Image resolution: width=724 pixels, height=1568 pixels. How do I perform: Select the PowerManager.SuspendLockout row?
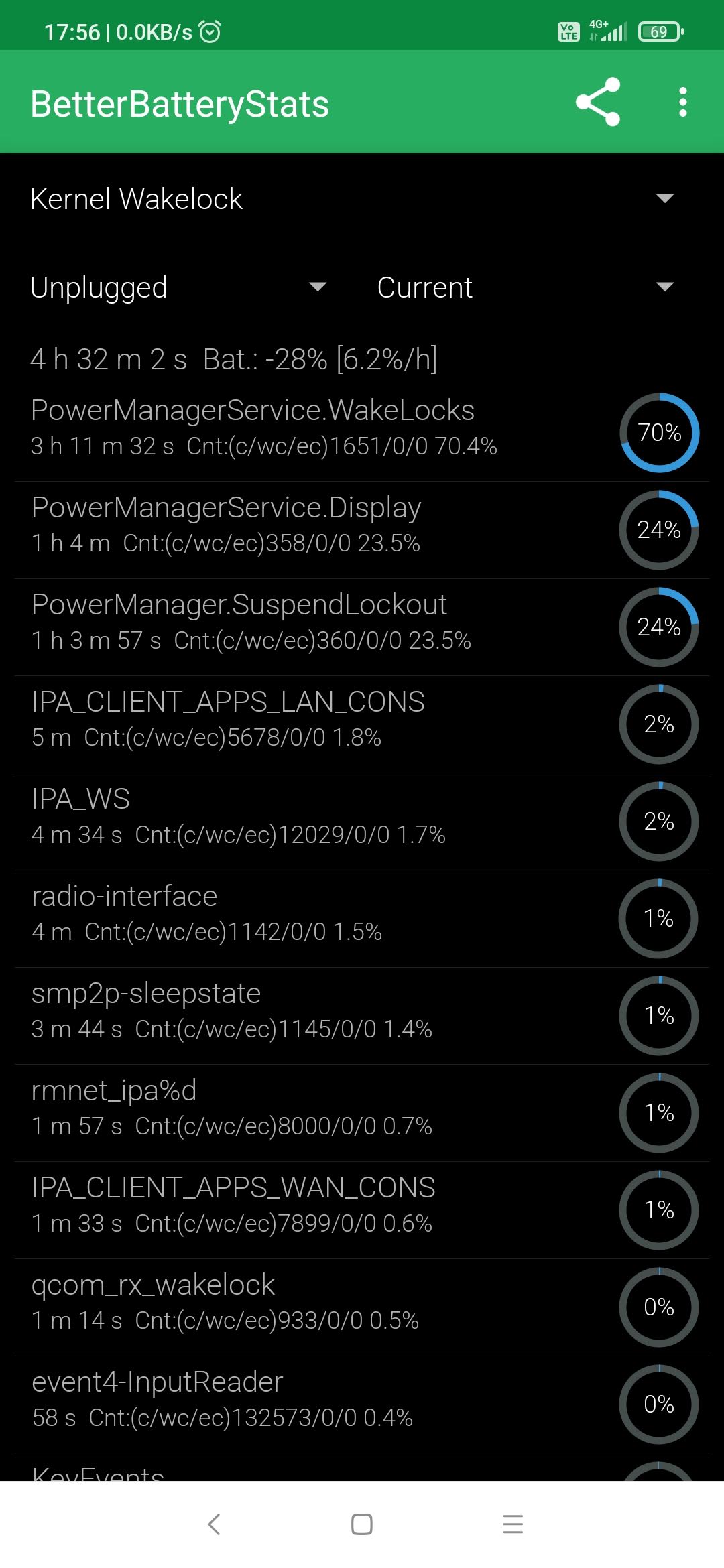point(322,622)
